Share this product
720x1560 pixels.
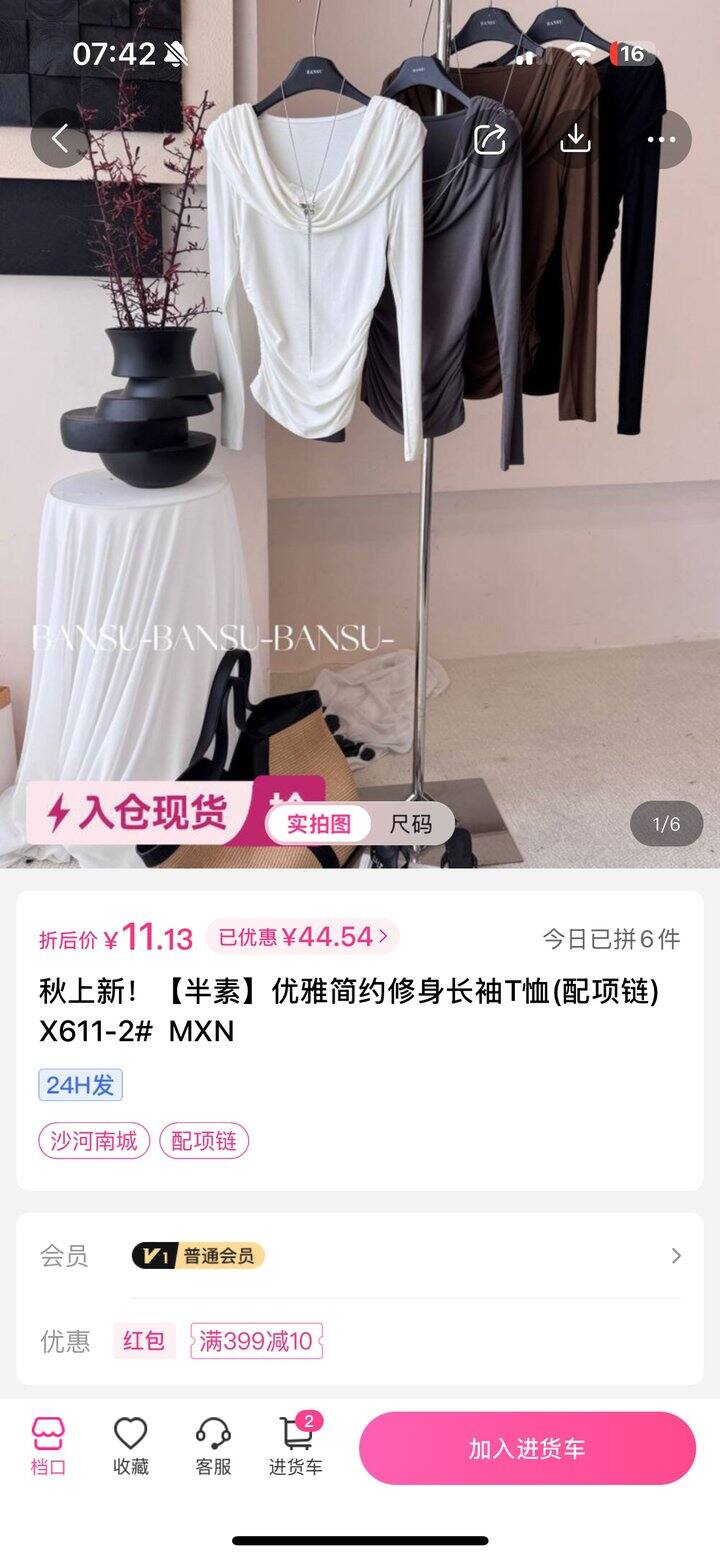(x=489, y=139)
